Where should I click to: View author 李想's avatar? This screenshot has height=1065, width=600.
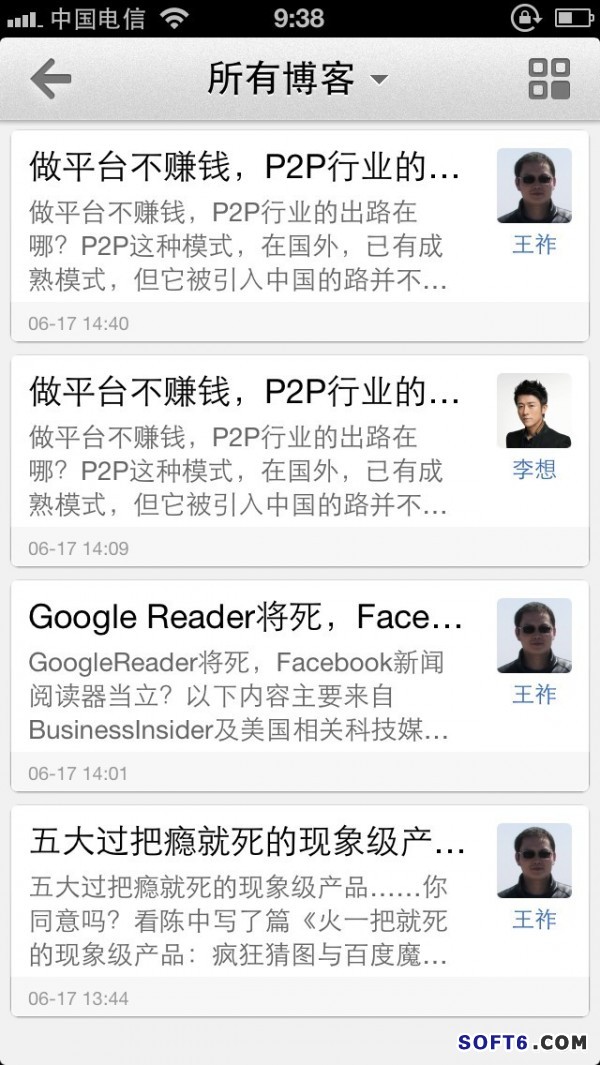click(534, 411)
